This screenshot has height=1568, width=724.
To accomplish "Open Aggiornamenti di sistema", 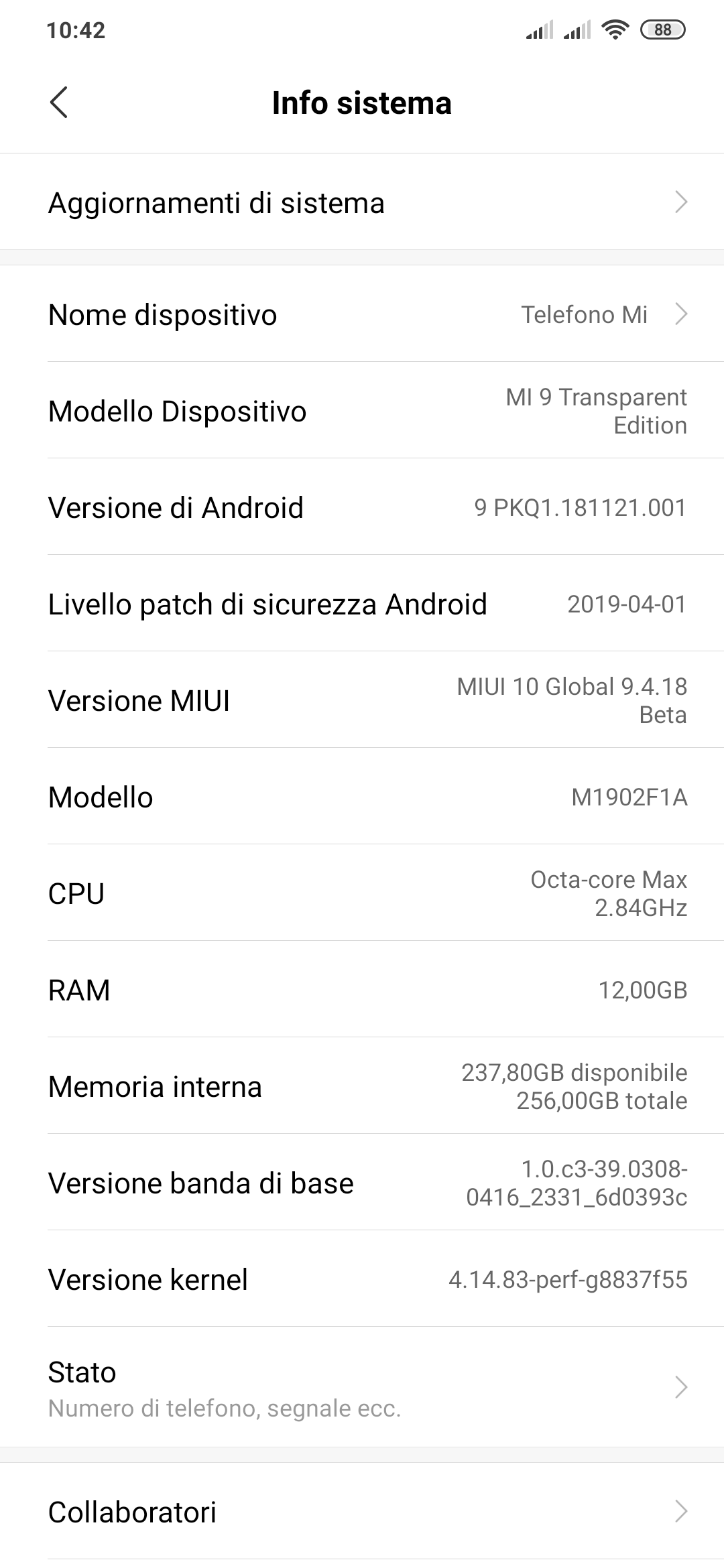I will [362, 202].
